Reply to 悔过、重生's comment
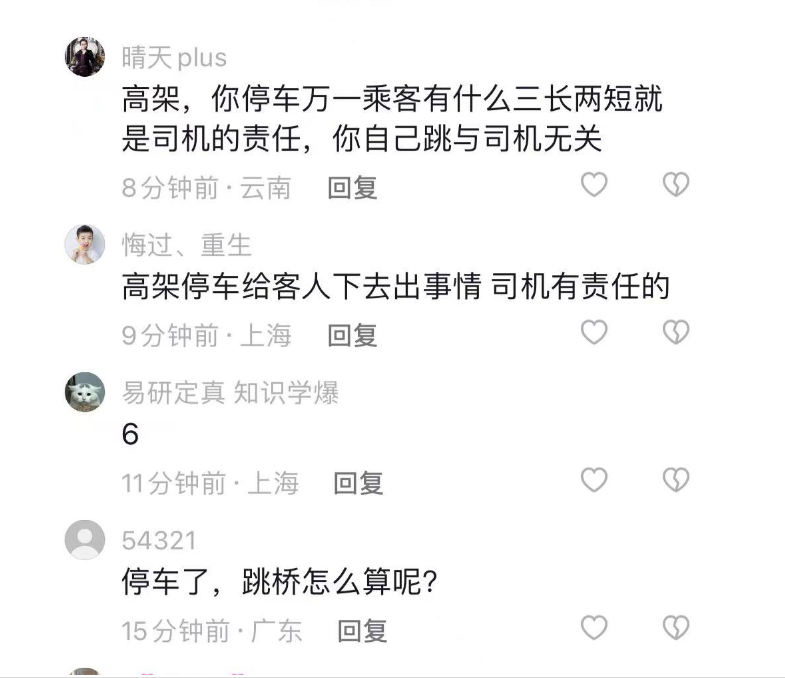Viewport: 785px width, 678px height. pyautogui.click(x=352, y=336)
